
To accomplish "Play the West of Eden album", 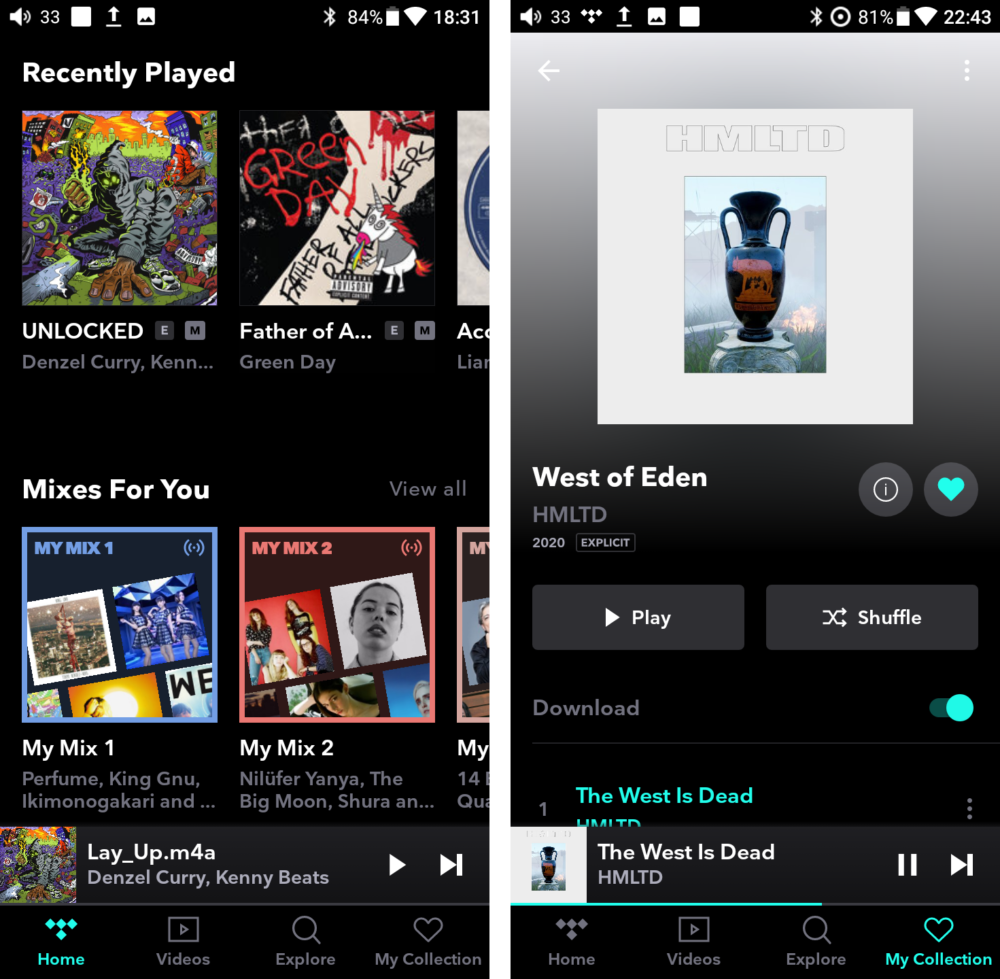I will [638, 618].
